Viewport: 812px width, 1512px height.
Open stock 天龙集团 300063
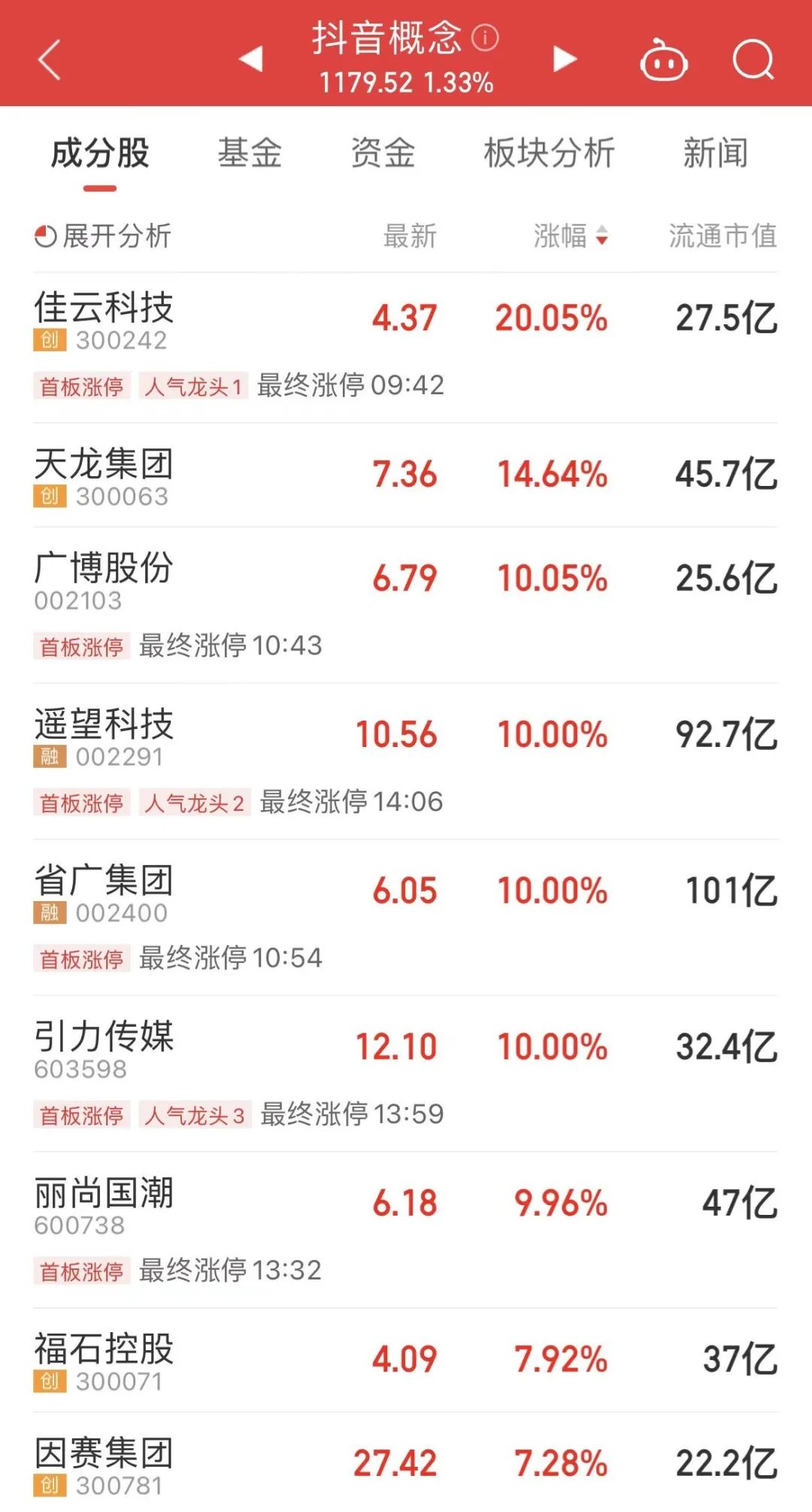point(104,475)
